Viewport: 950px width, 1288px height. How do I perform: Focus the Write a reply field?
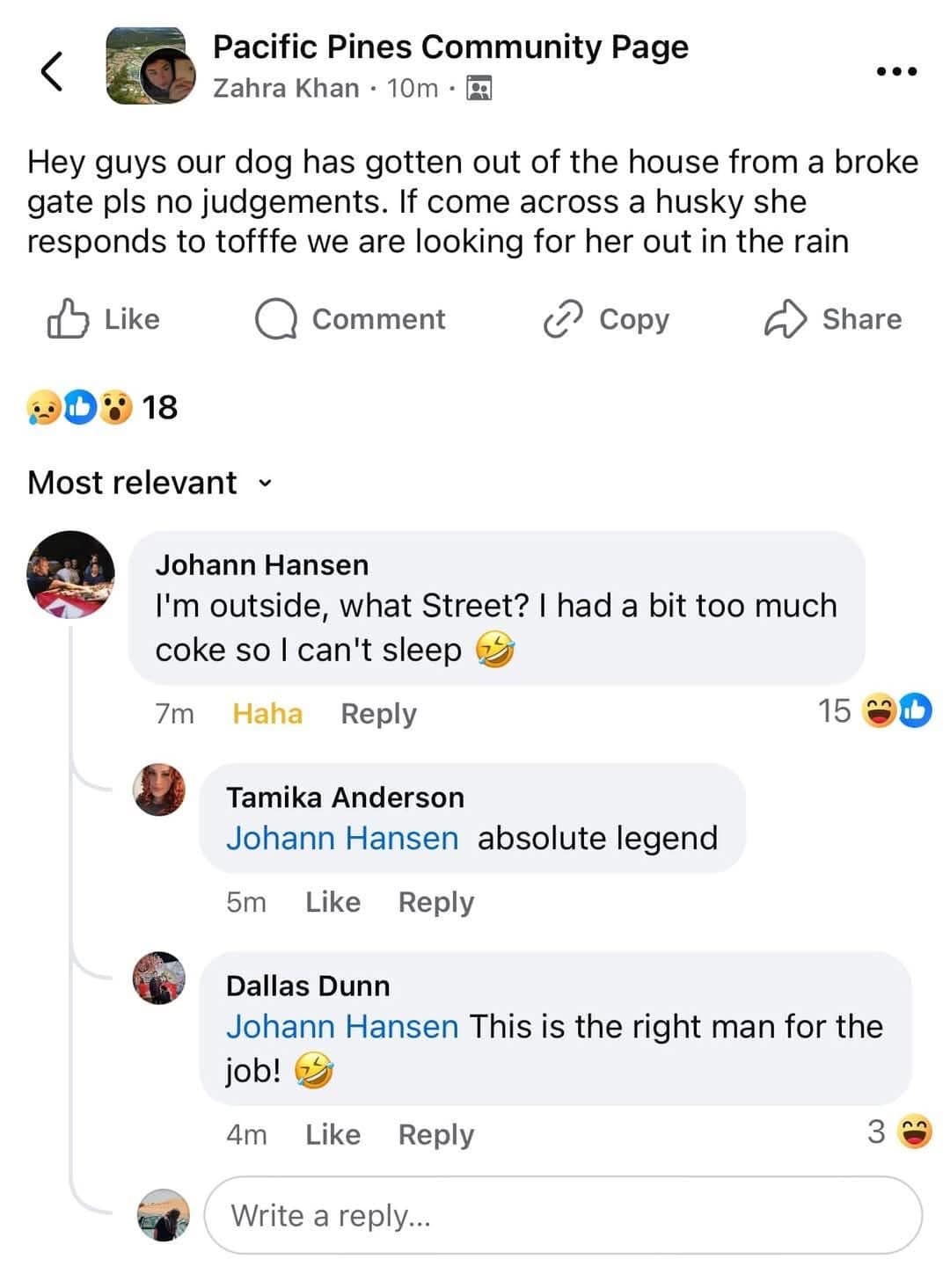point(563,1216)
